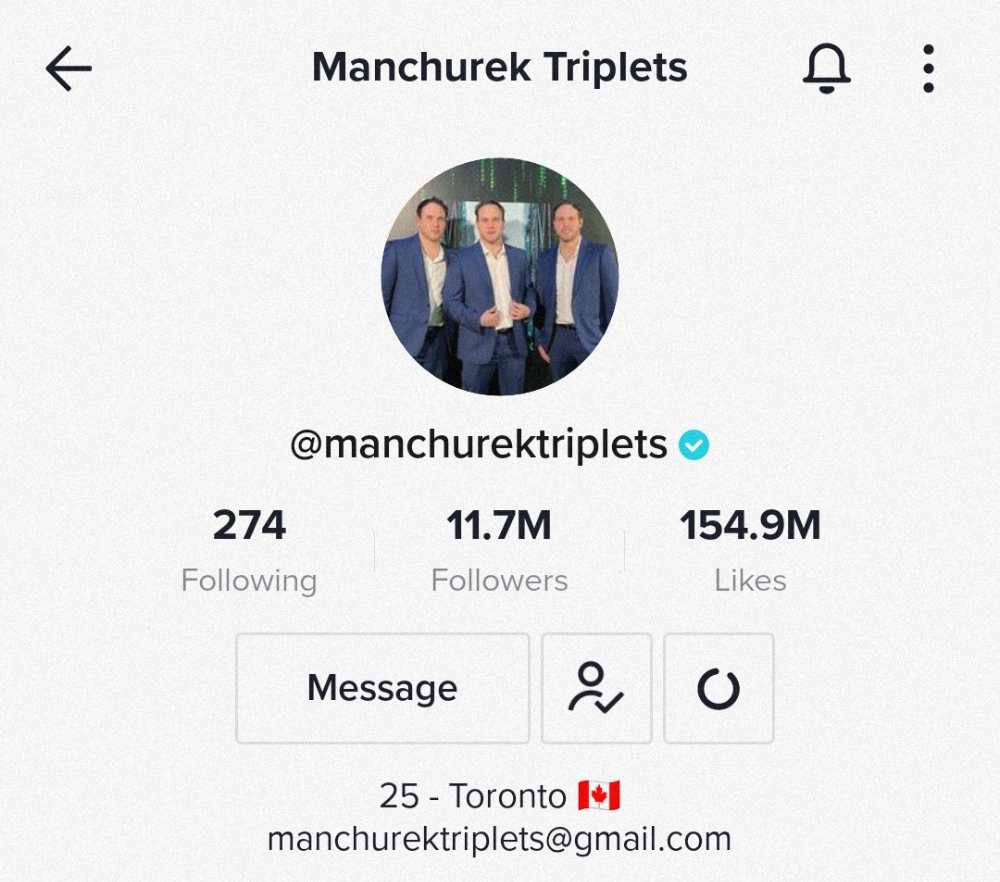Tap the 154.9M Likes count
The image size is (1000, 882).
click(x=750, y=550)
